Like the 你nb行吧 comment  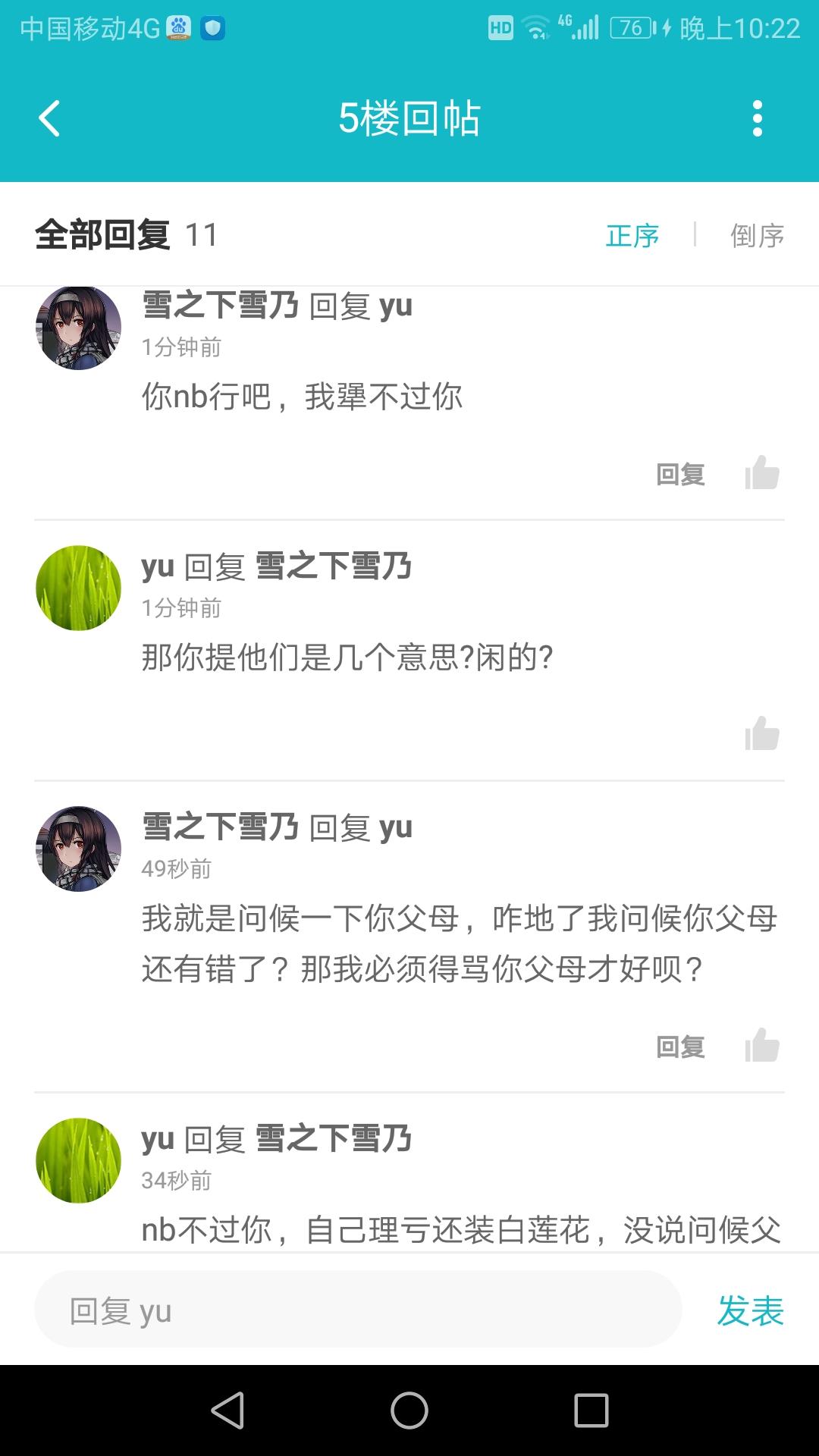coord(762,473)
